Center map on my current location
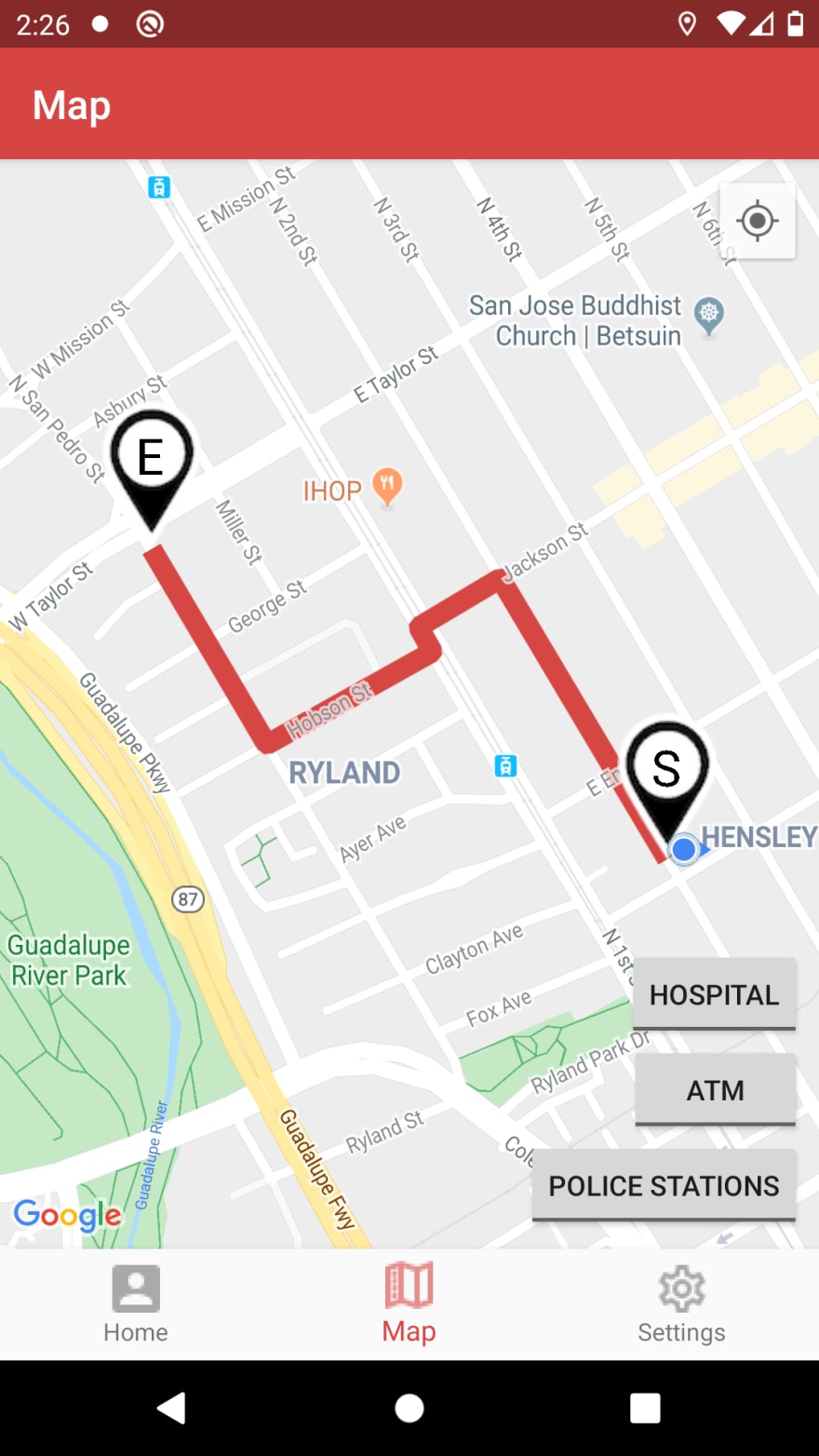 (757, 222)
